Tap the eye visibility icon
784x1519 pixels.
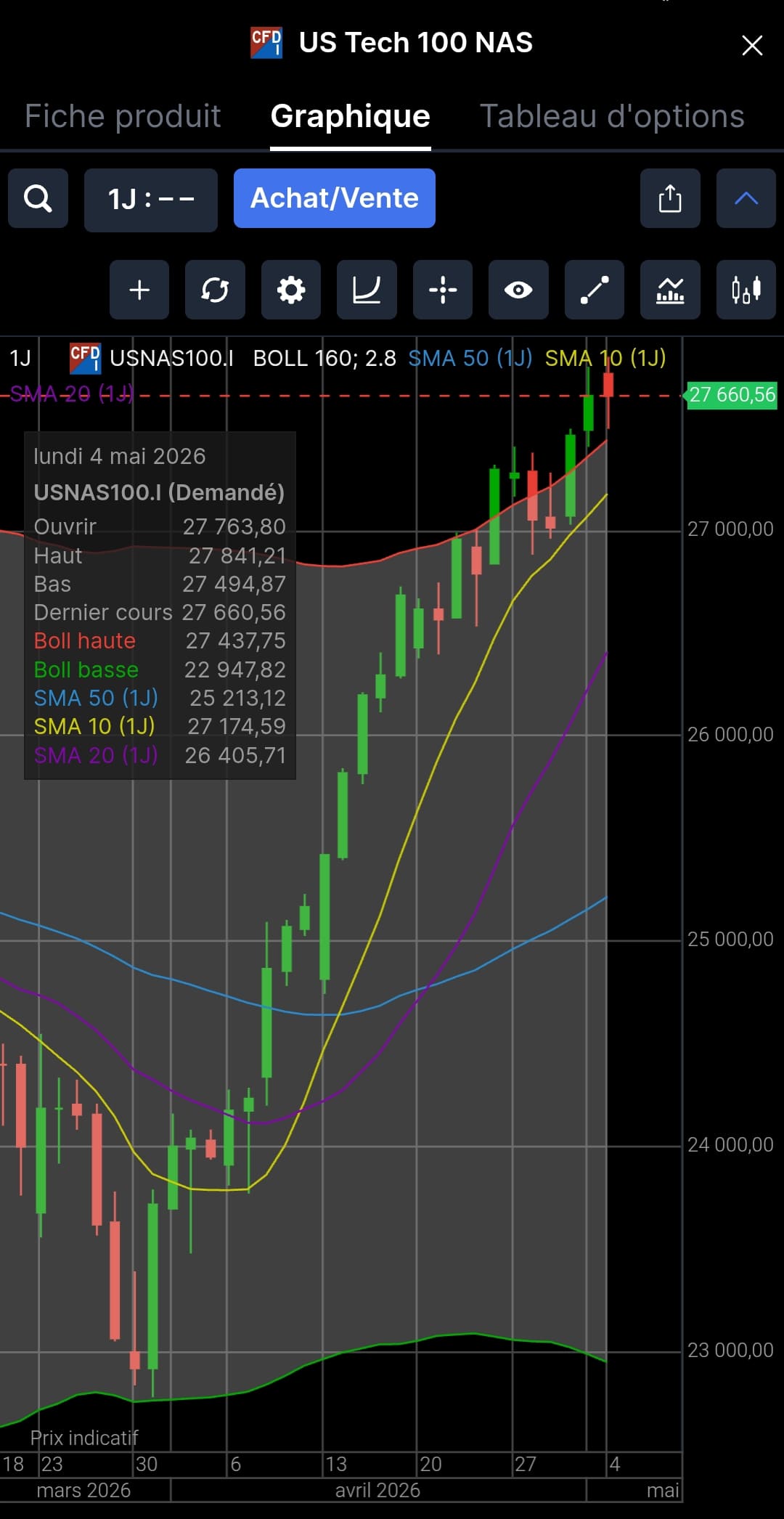(518, 290)
